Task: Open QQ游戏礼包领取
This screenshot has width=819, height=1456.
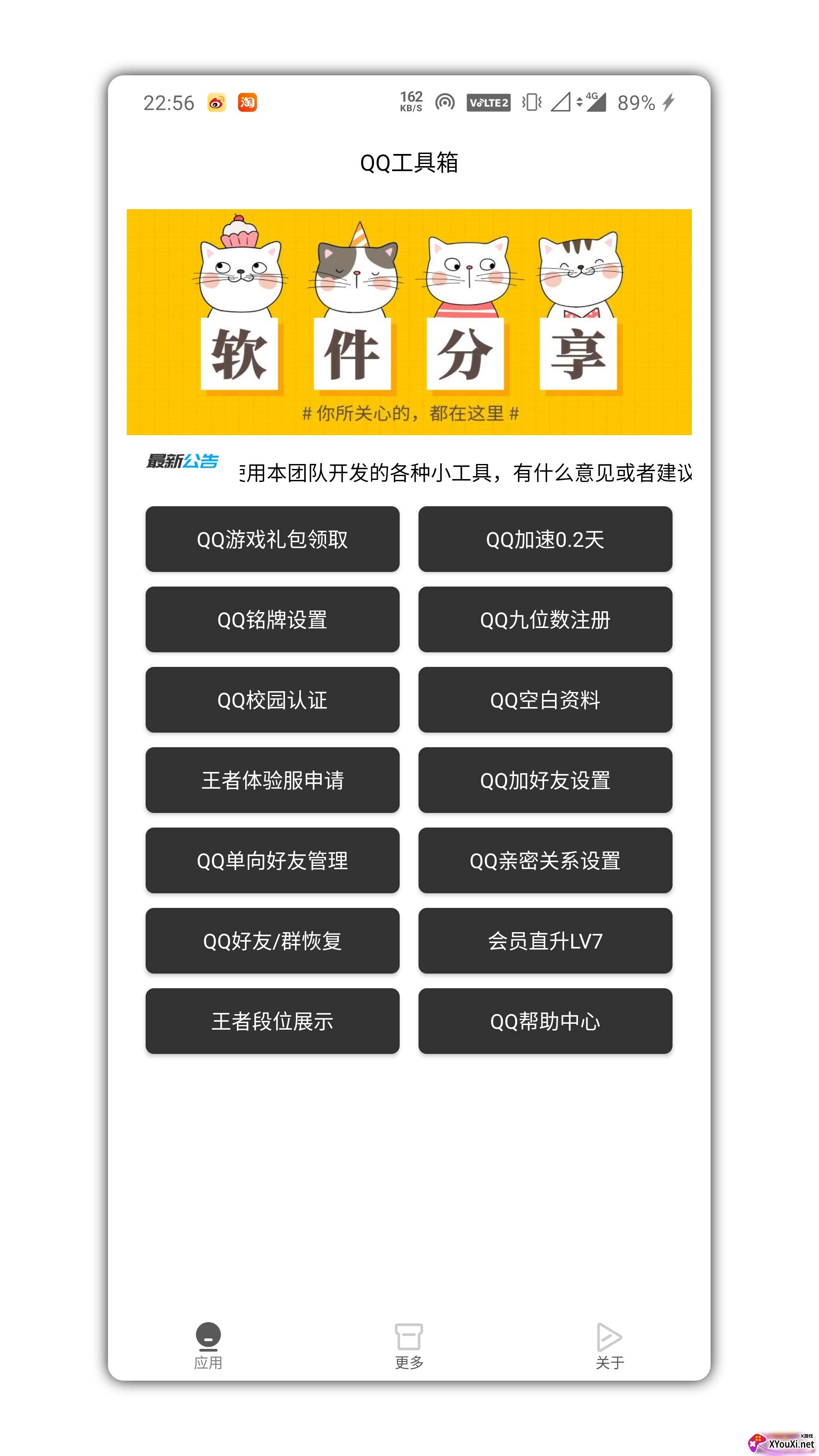Action: click(272, 539)
